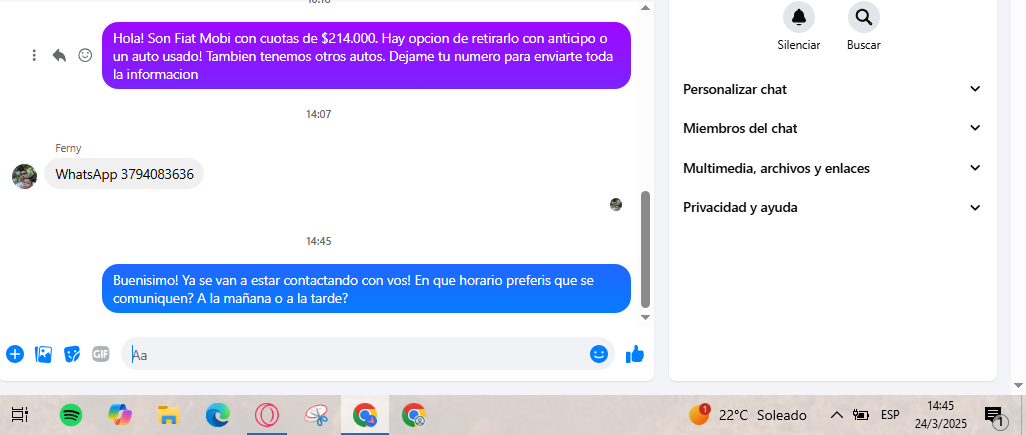
Task: Choose a sticker to send
Action: (72, 354)
